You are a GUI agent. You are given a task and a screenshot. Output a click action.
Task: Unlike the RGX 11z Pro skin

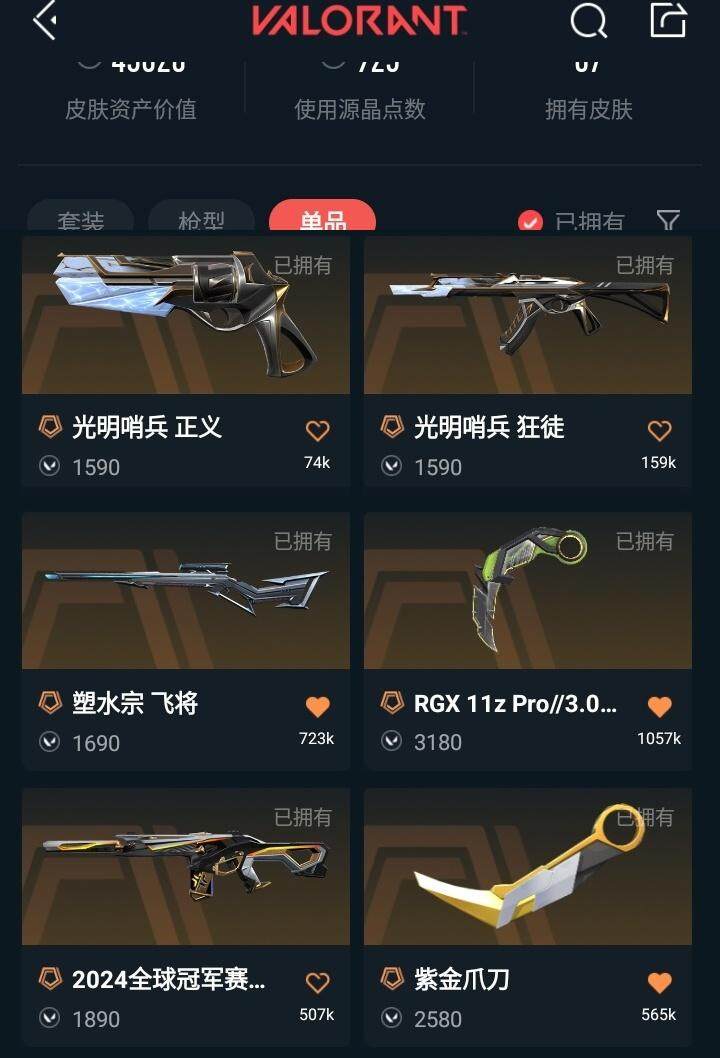(659, 707)
